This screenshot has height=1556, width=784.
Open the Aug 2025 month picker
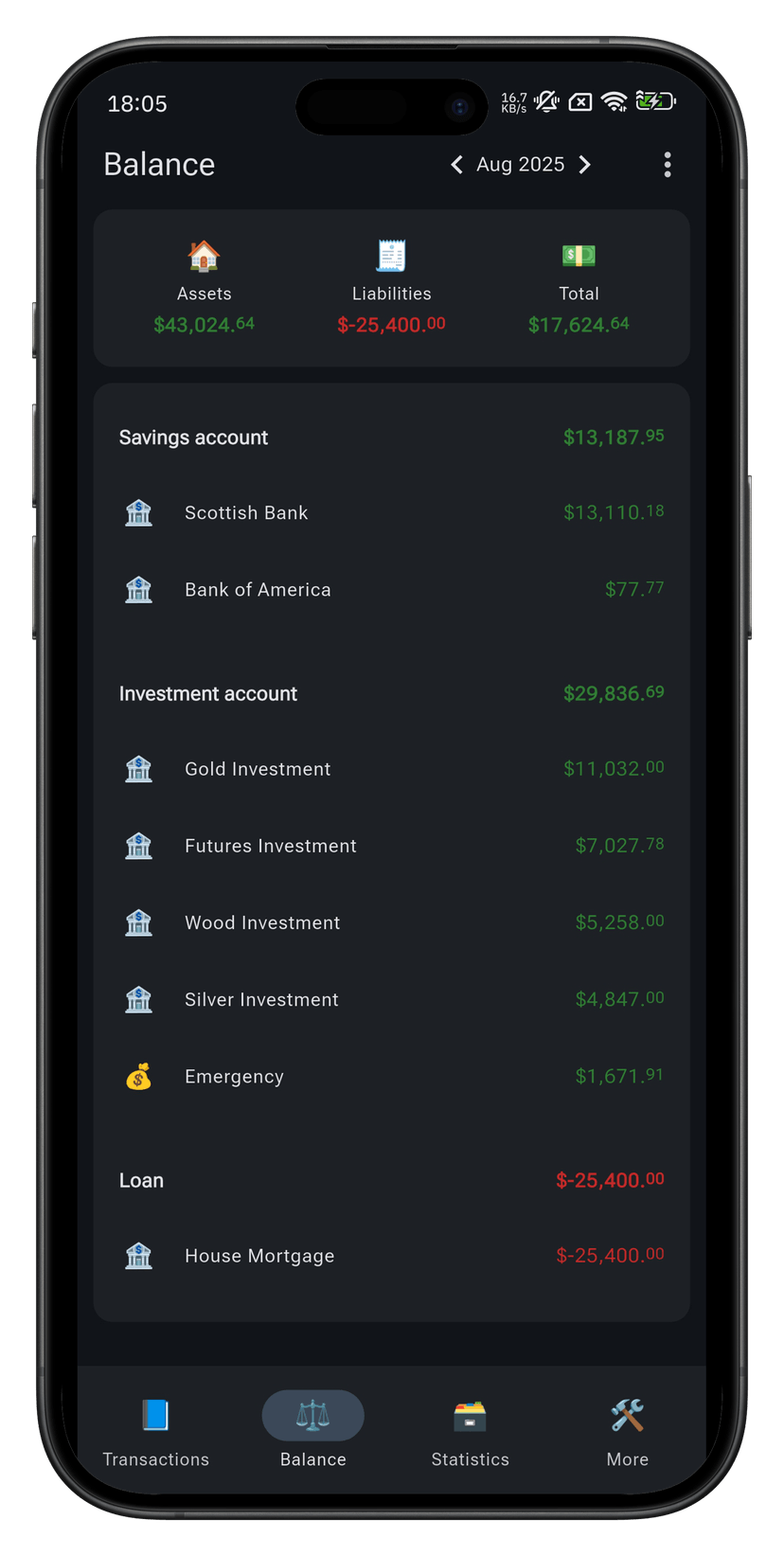520,165
